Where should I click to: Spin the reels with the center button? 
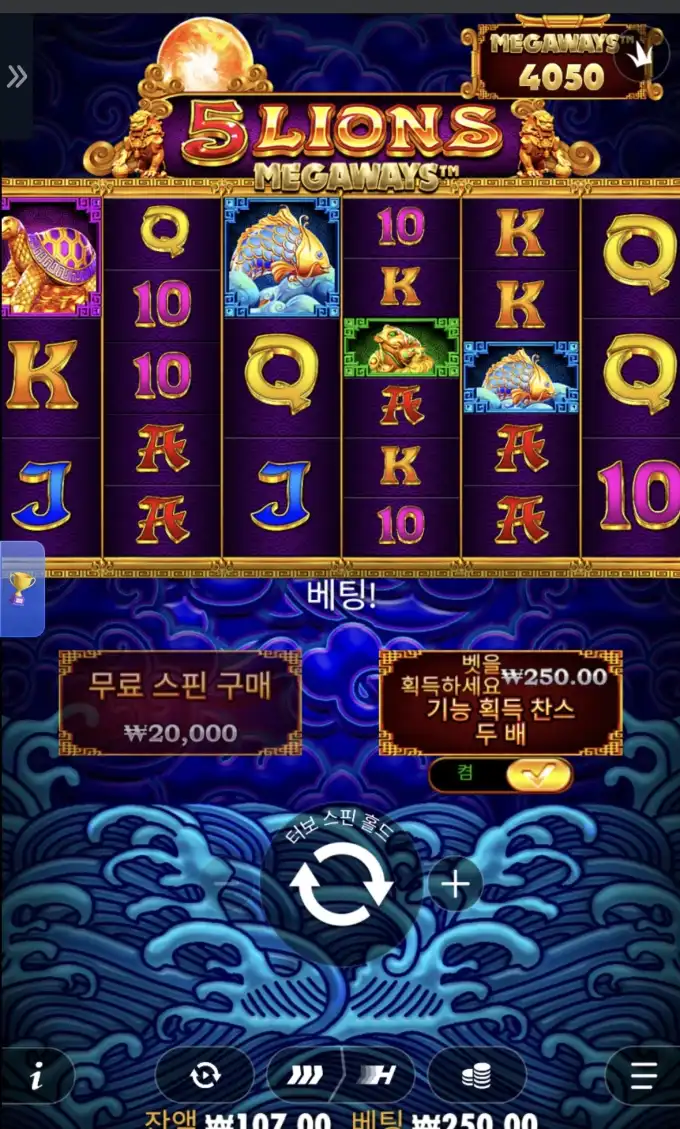coord(340,886)
